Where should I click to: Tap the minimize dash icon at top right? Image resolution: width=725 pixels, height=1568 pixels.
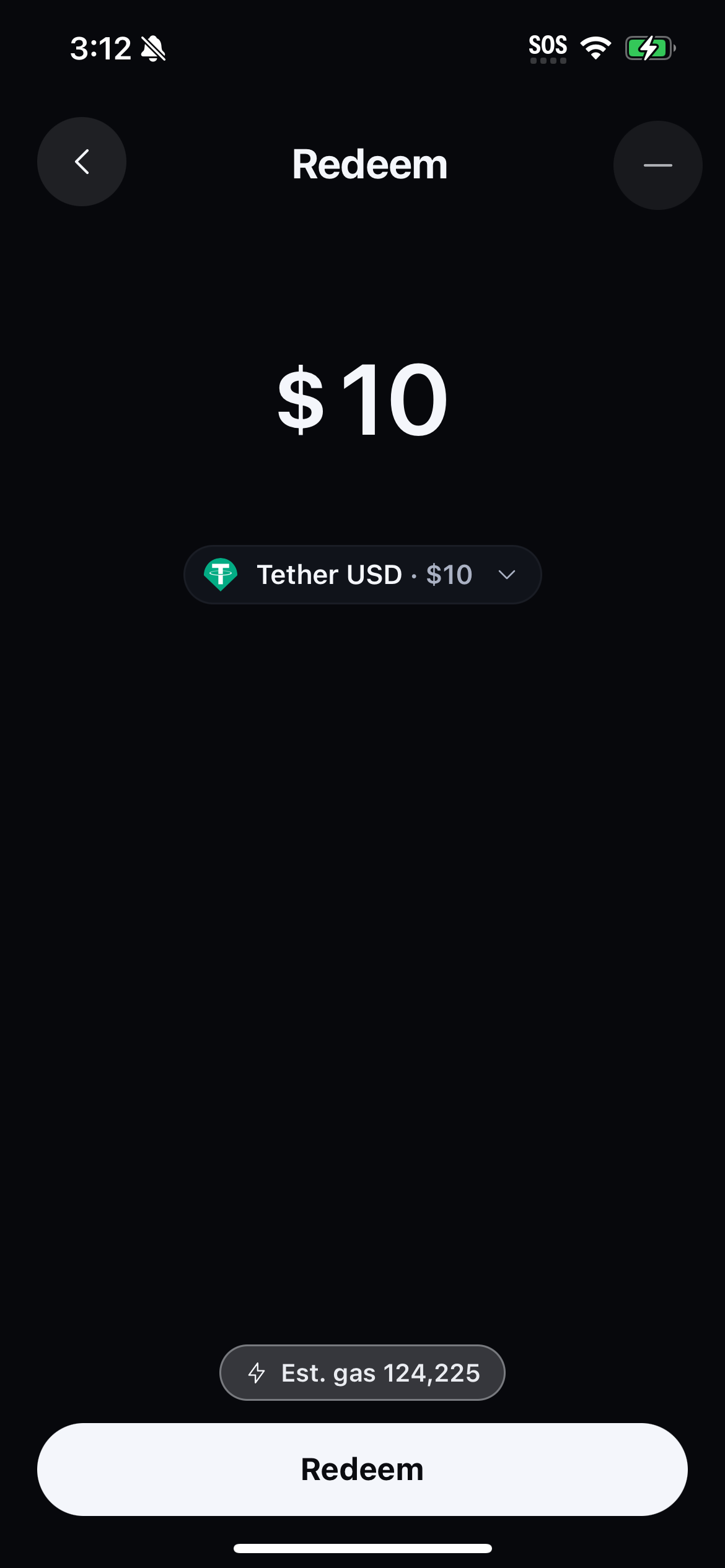tap(657, 165)
